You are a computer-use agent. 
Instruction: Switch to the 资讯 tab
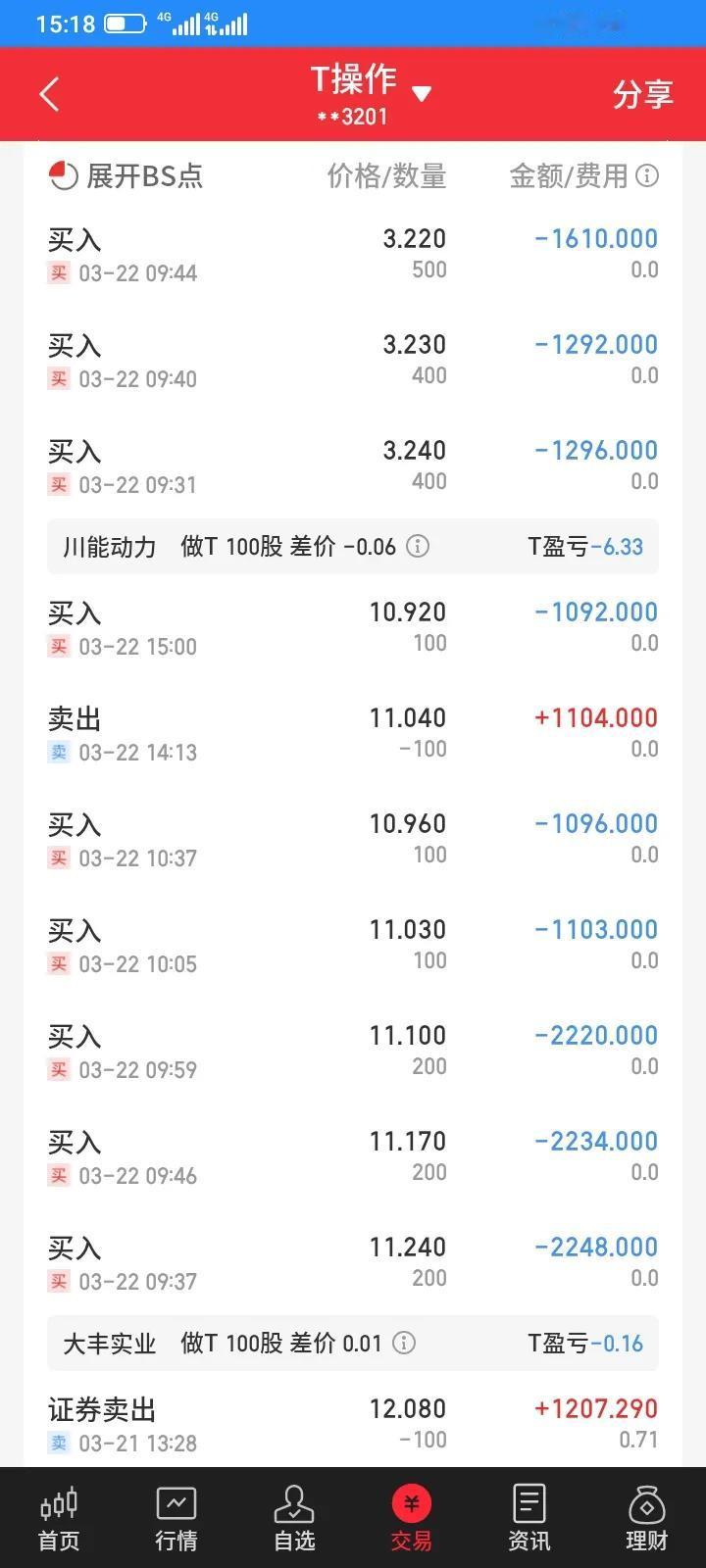pos(529,1519)
